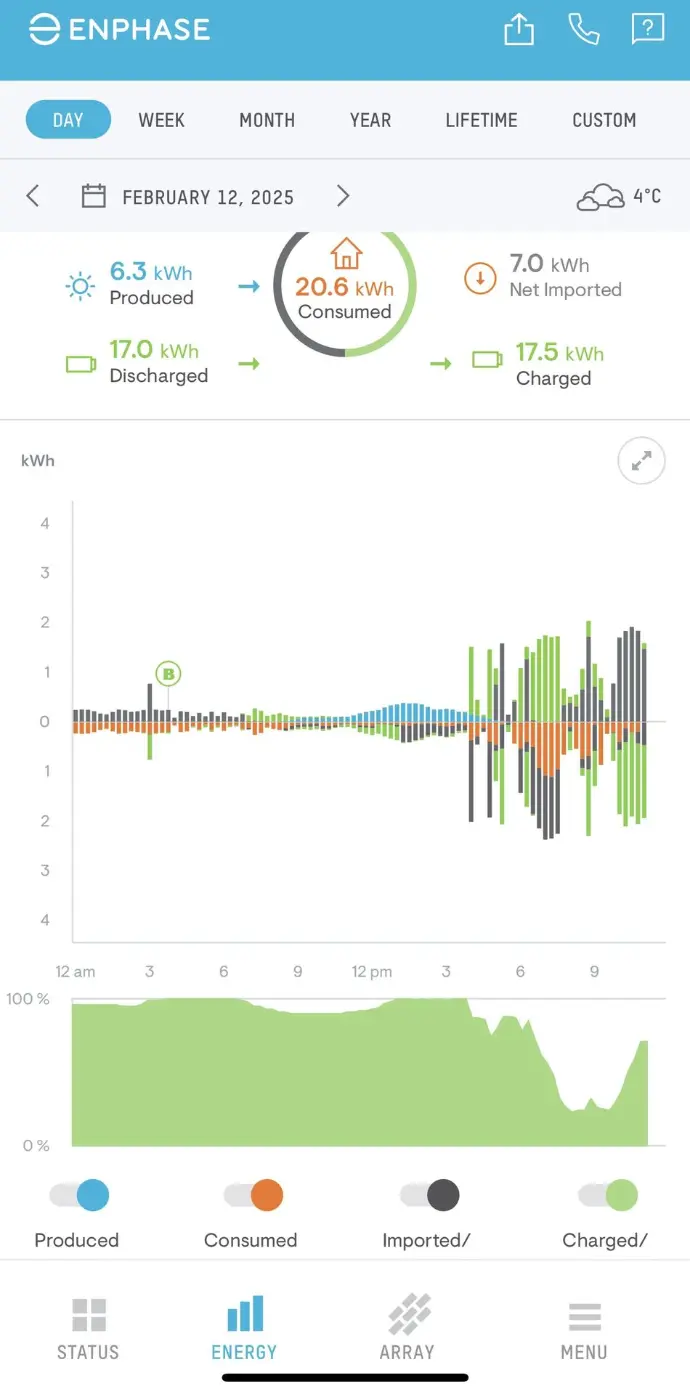Share the energy report

click(x=519, y=29)
